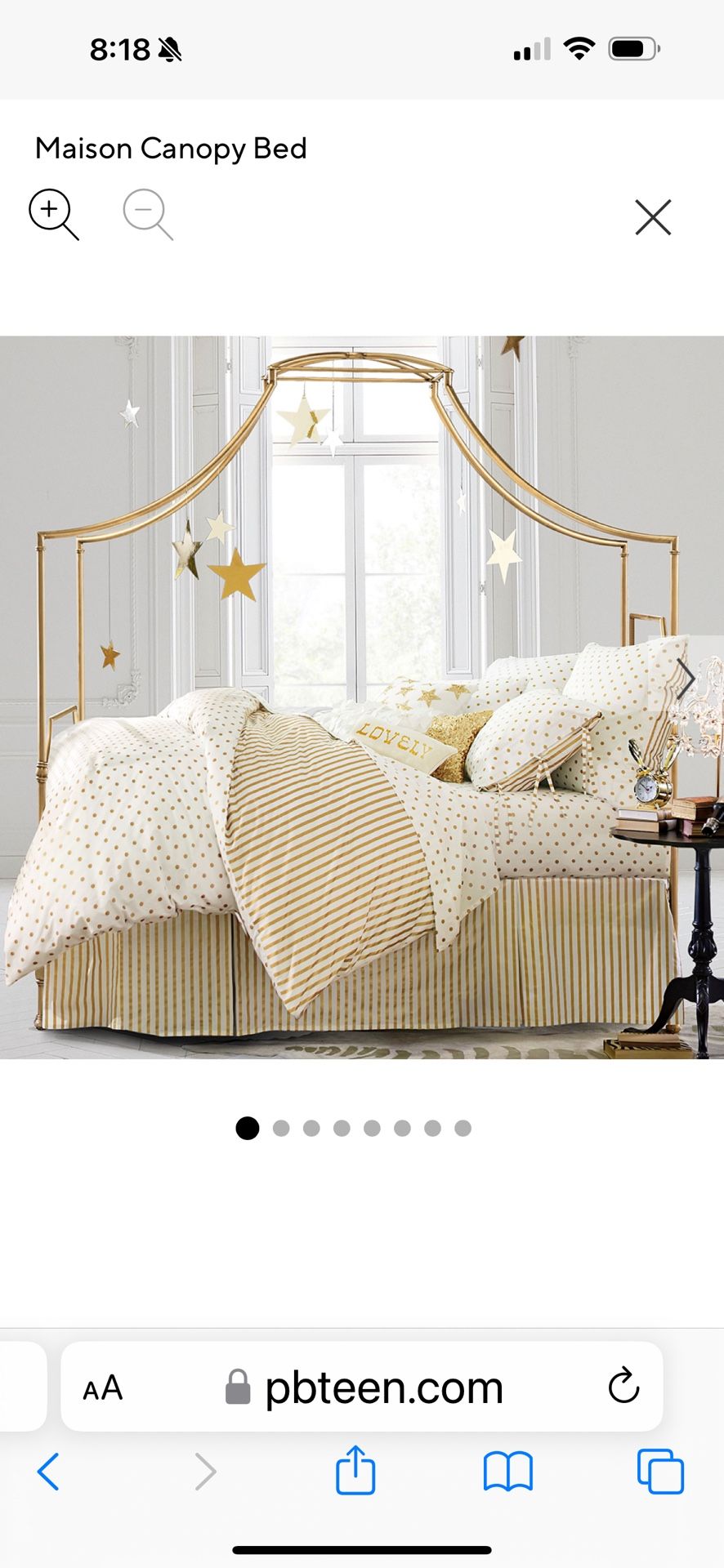Open the AA reader options

[x=103, y=1388]
